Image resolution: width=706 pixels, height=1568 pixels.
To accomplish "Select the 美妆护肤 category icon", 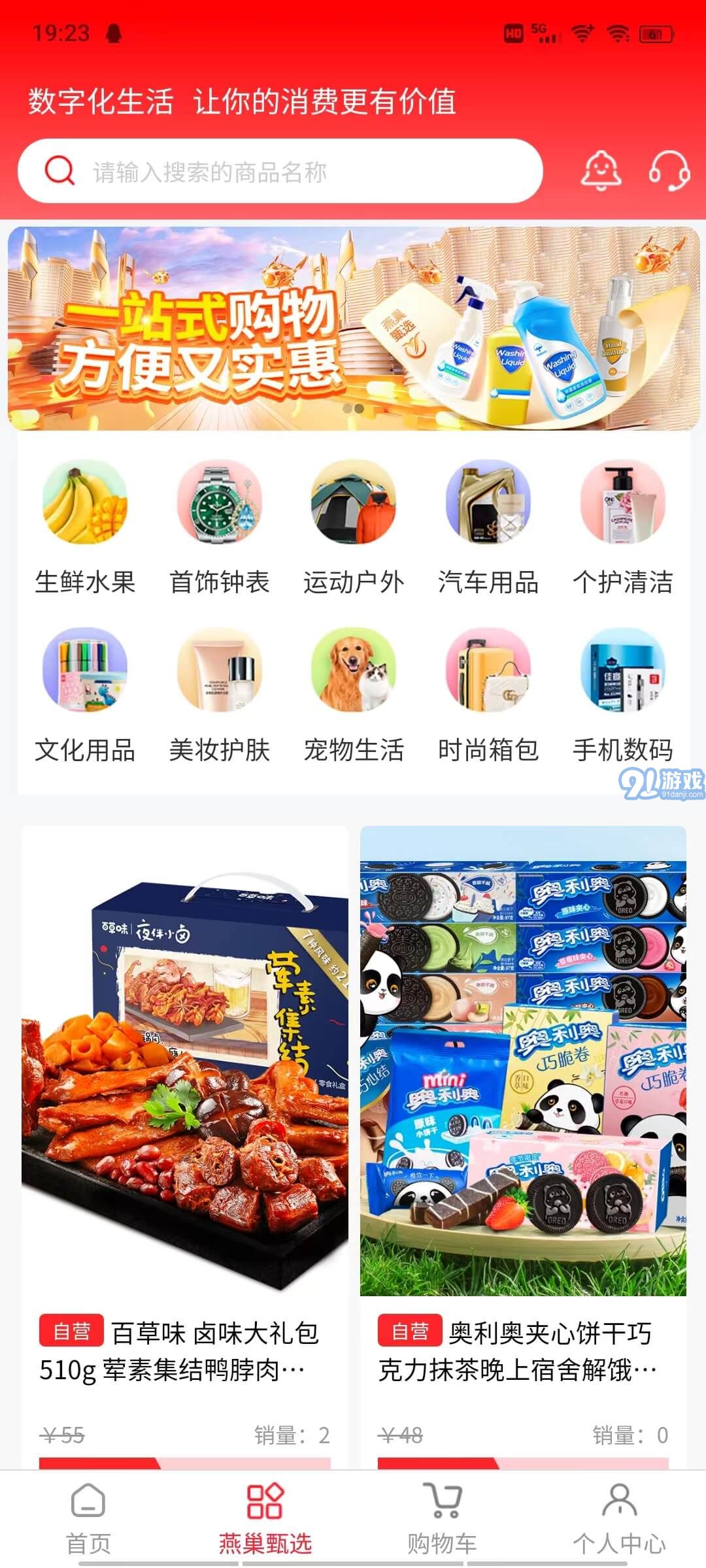I will click(219, 676).
